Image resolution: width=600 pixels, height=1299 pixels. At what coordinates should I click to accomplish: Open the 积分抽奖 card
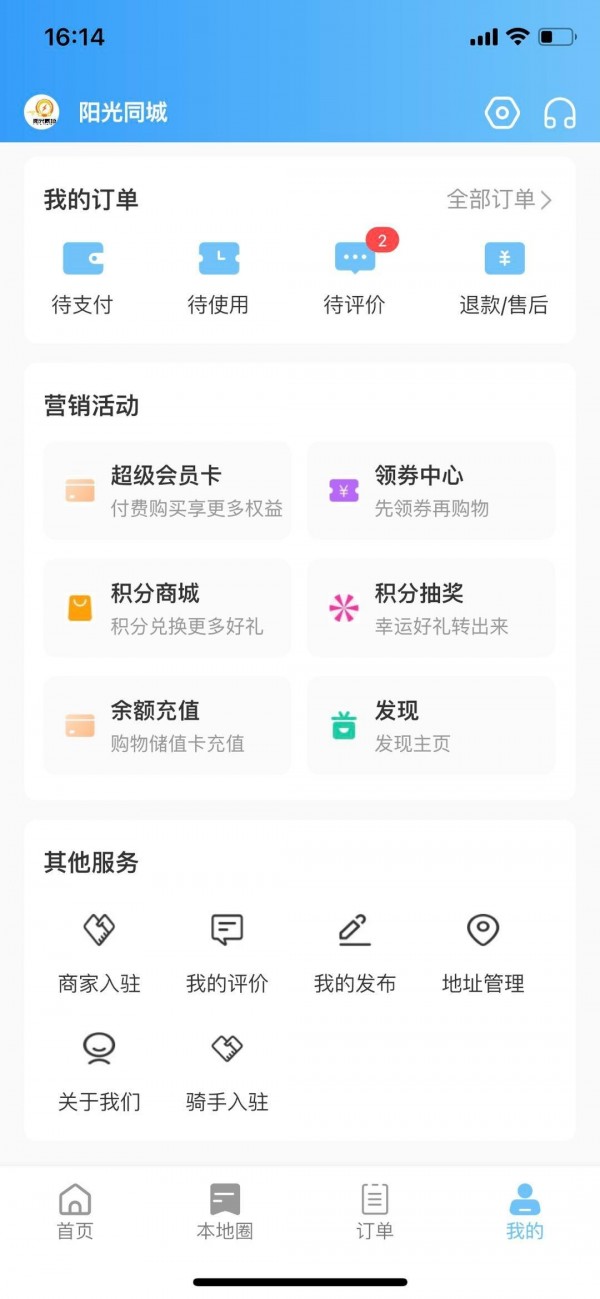coord(431,608)
